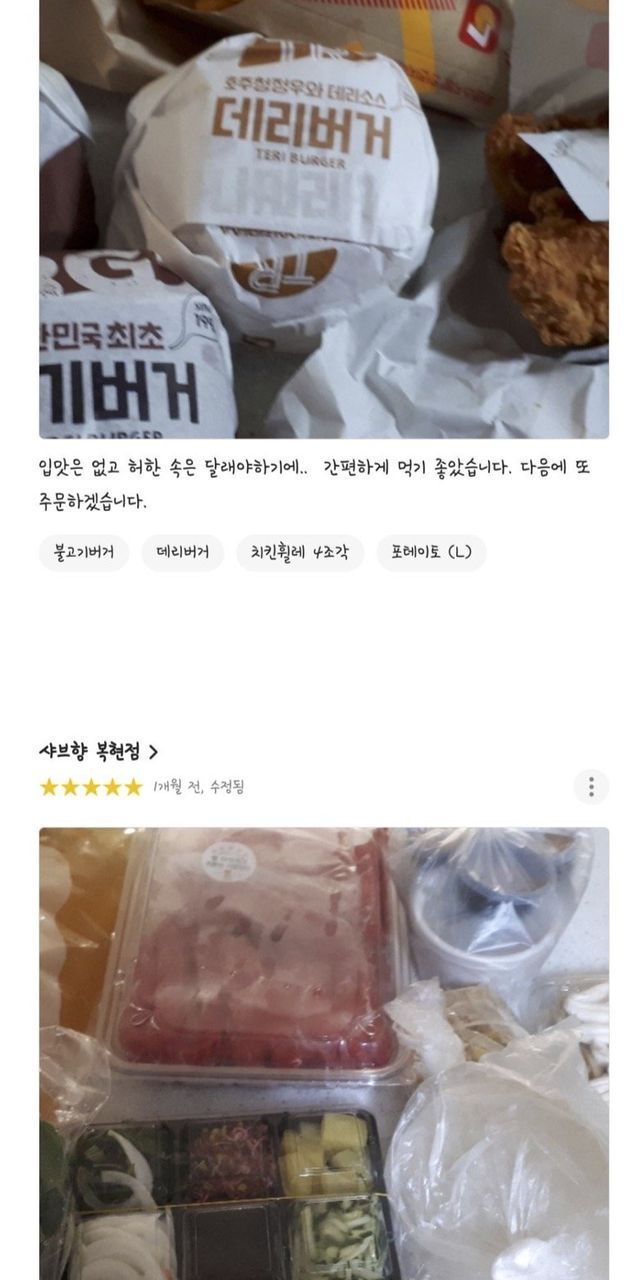
Task: Select the 불고기버거 menu chip
Action: click(x=84, y=553)
